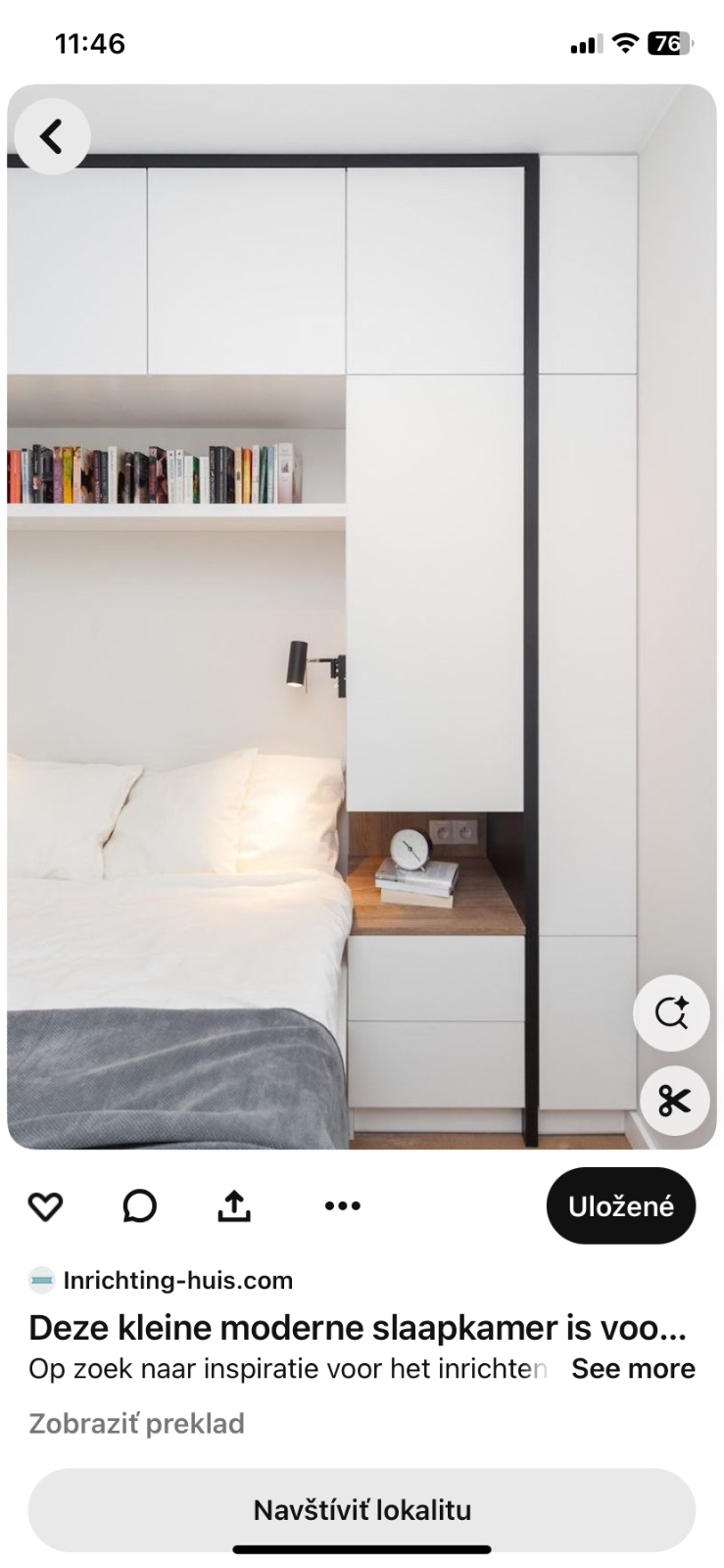Tap Zobraziť preklad to translate
The width and height of the screenshot is (724, 1568).
(136, 1423)
